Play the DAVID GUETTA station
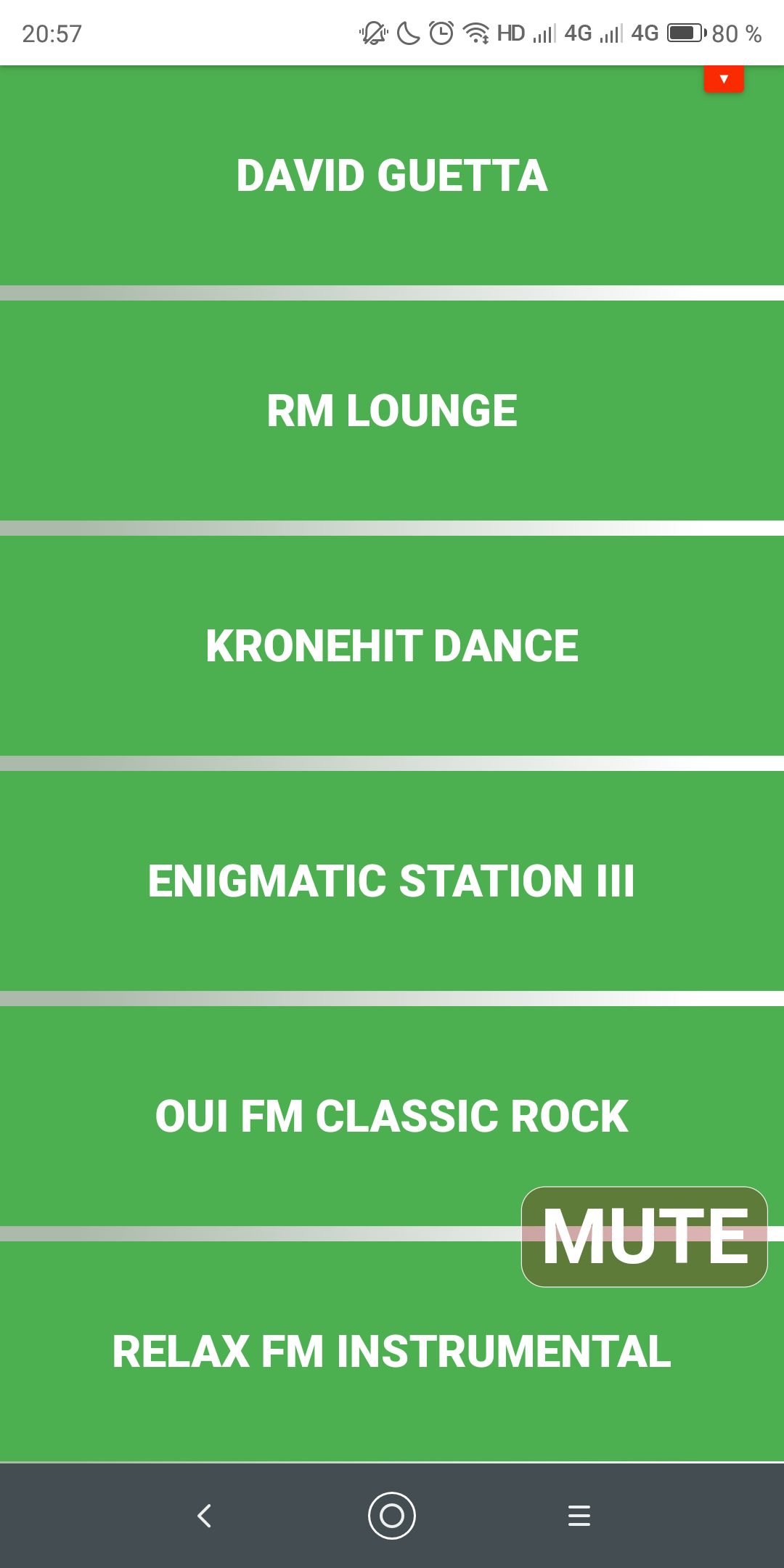784x1568 pixels. [392, 176]
